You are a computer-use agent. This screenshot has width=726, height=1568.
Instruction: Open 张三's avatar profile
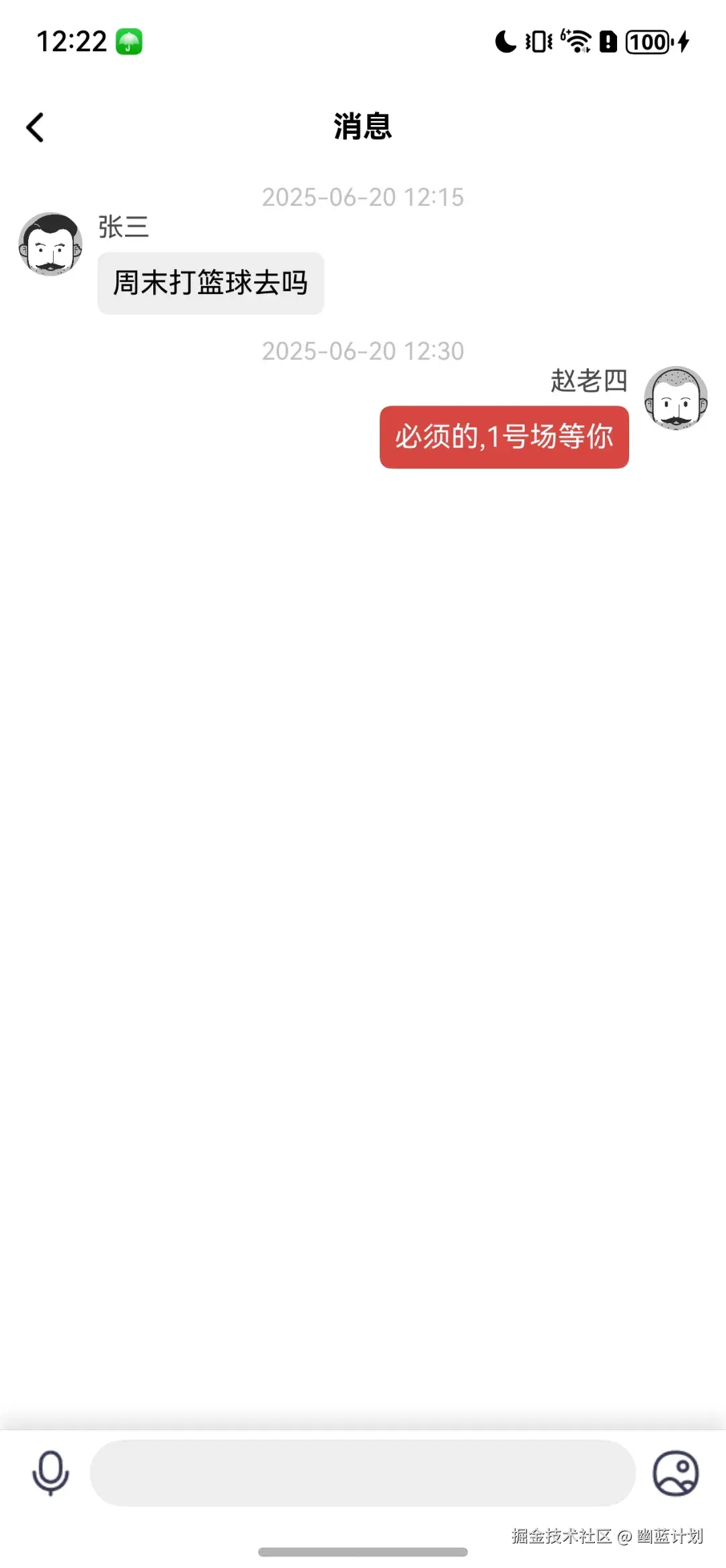click(x=50, y=244)
